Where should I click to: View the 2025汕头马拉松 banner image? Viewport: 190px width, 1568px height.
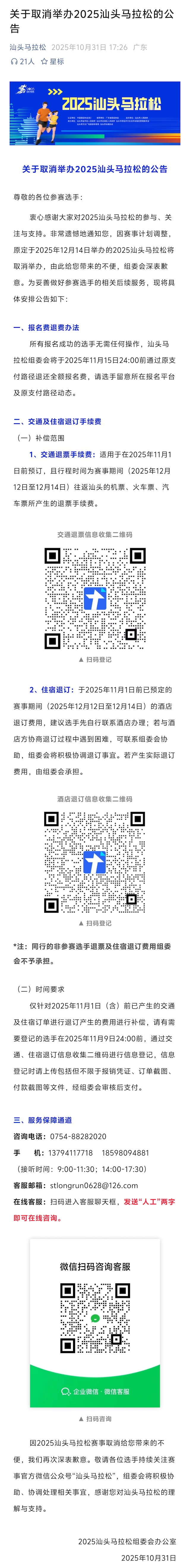click(95, 113)
